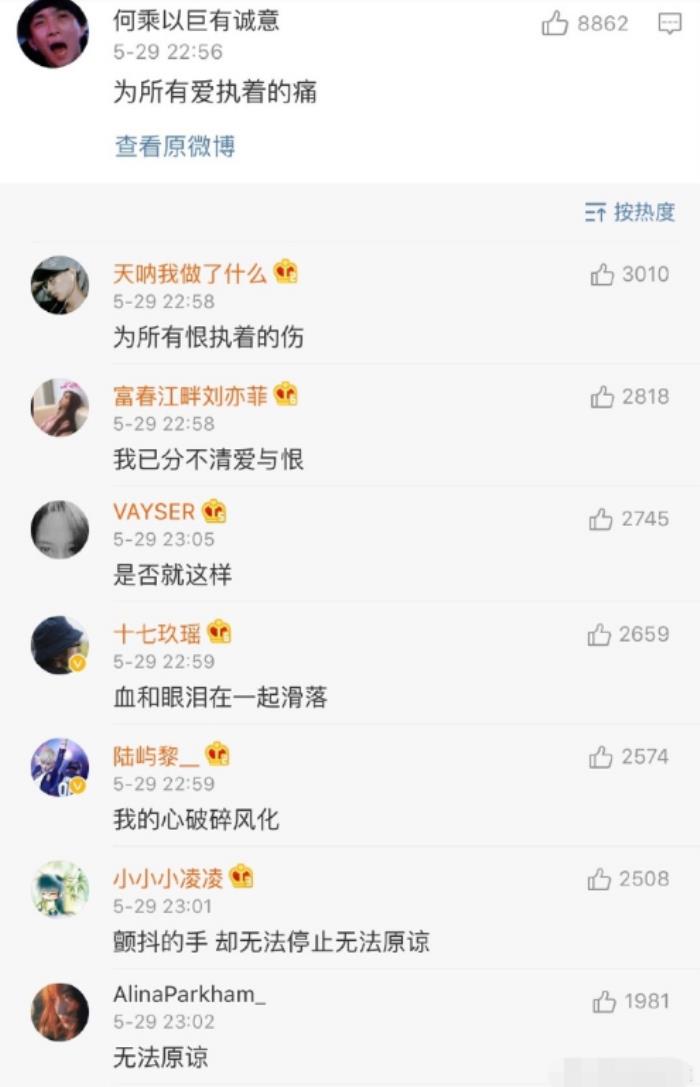Like 小小小凌凌's reply
The width and height of the screenshot is (700, 1087).
click(x=599, y=880)
